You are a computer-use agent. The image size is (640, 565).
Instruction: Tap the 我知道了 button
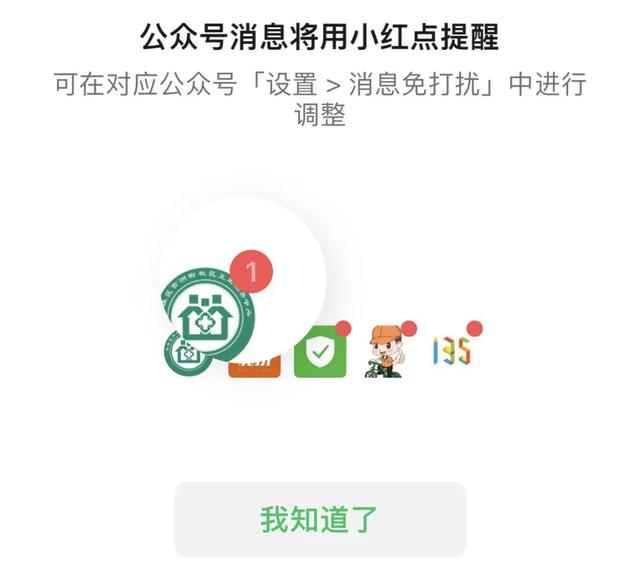(x=320, y=519)
